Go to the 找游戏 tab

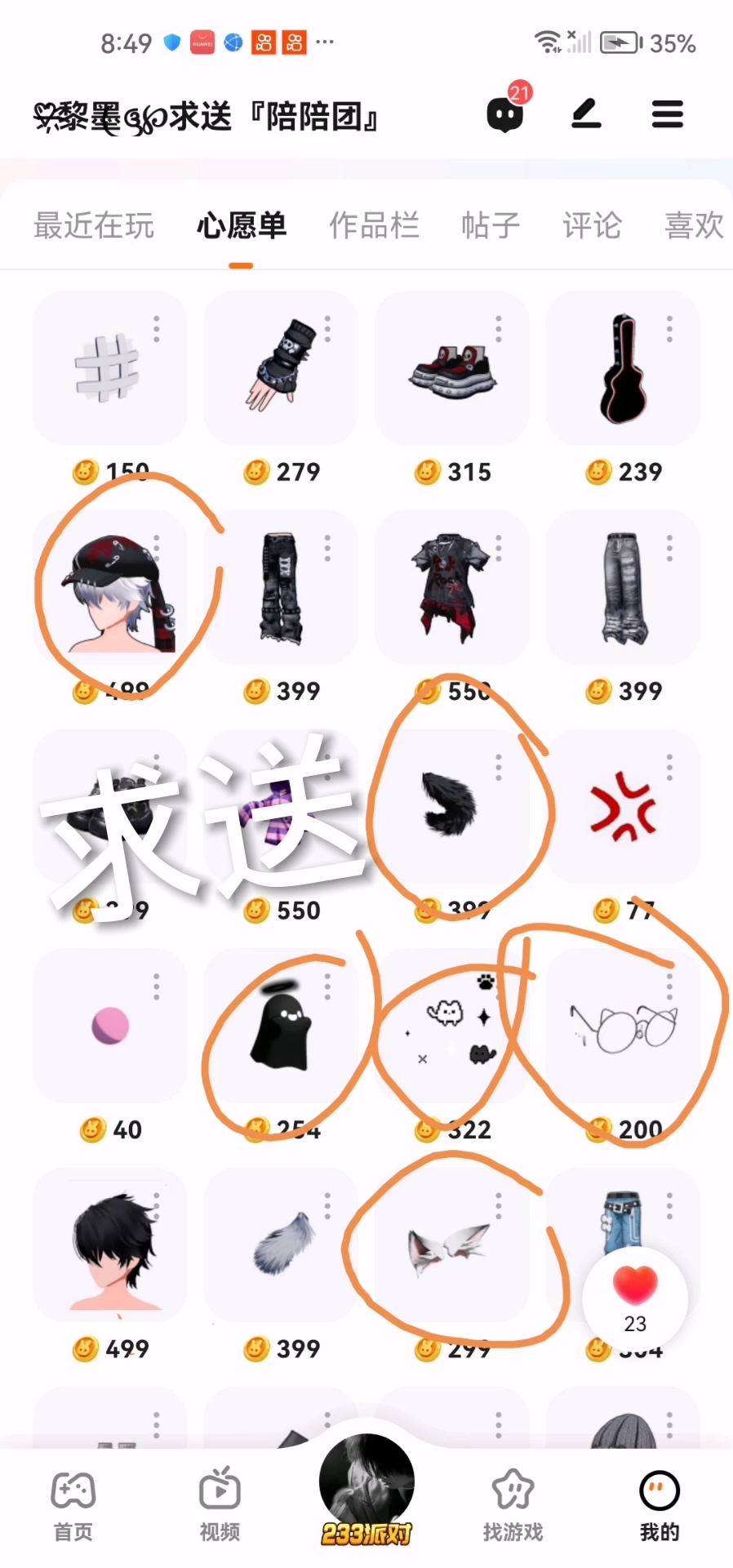point(513,1506)
